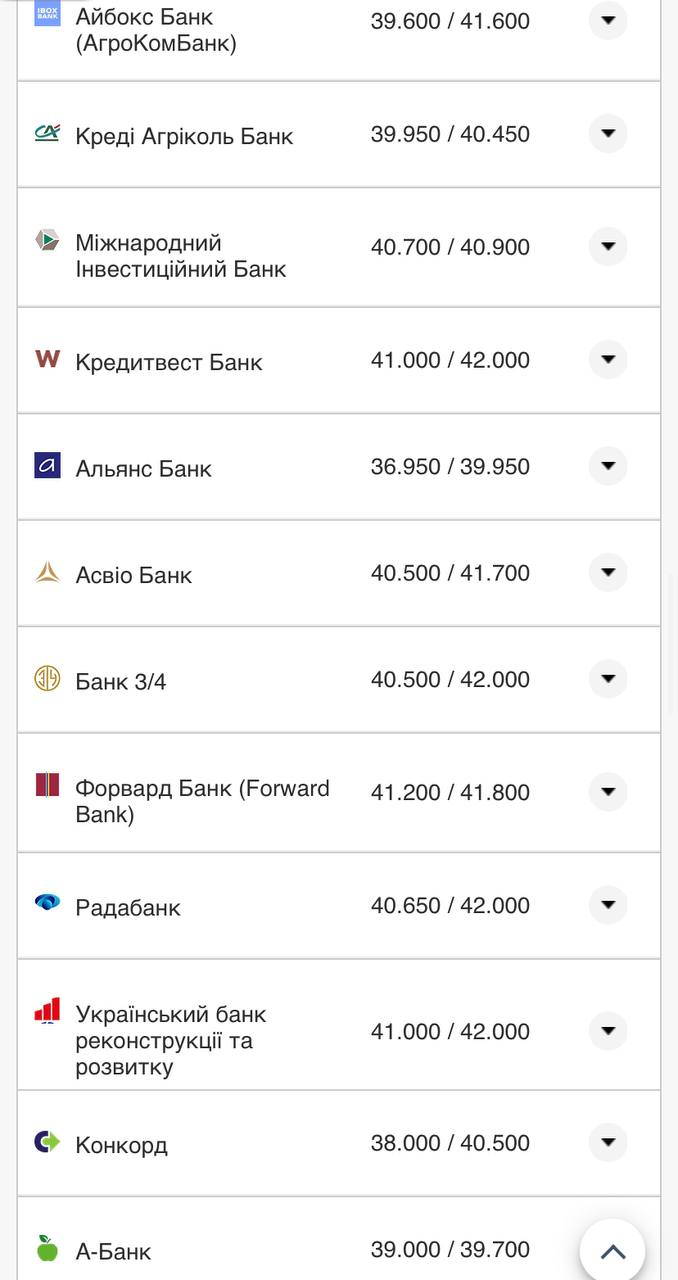Show more for Банк 3/4
The width and height of the screenshot is (678, 1280).
[x=607, y=679]
